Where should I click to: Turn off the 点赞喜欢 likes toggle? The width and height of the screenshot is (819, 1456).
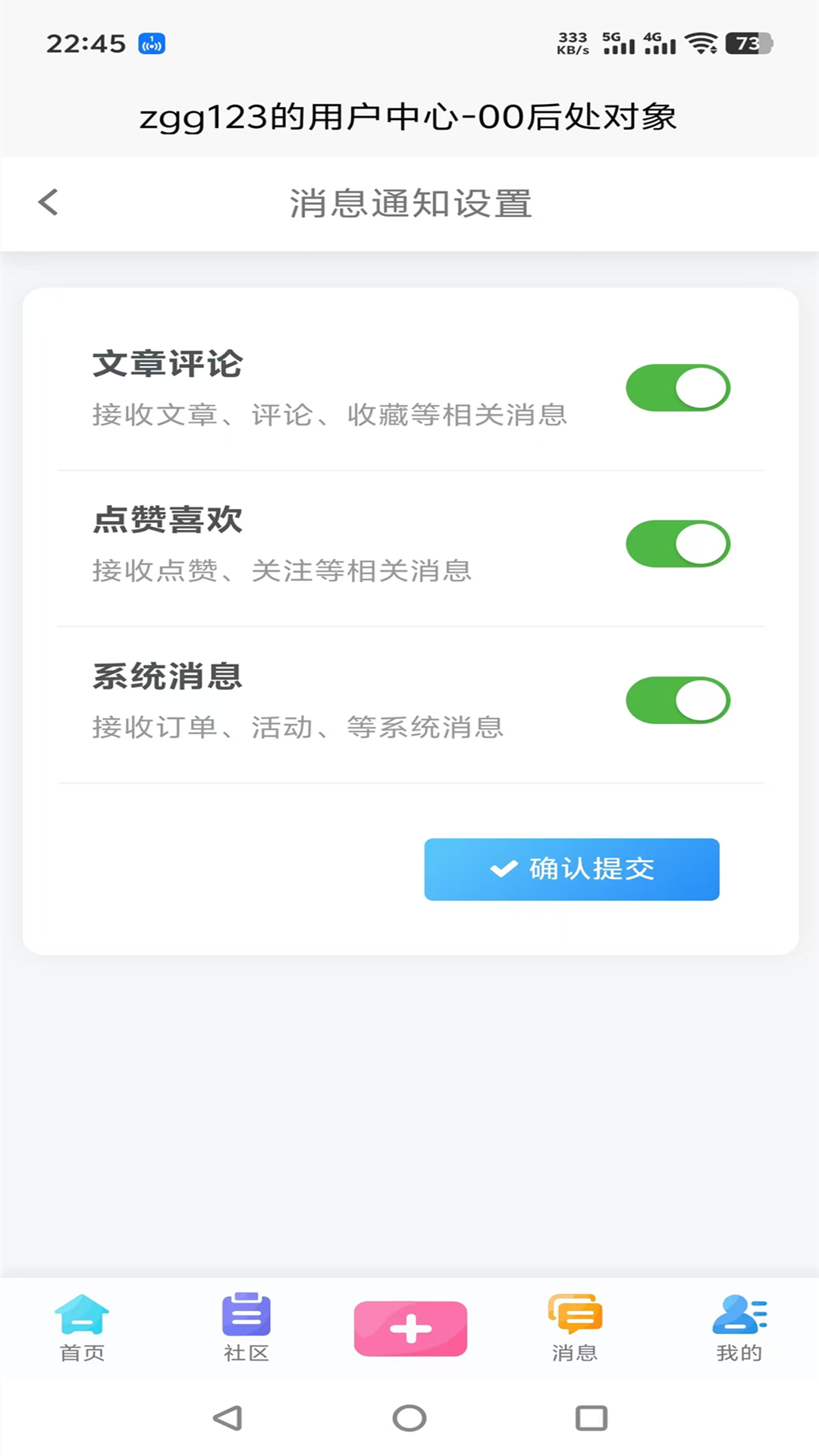(x=679, y=544)
